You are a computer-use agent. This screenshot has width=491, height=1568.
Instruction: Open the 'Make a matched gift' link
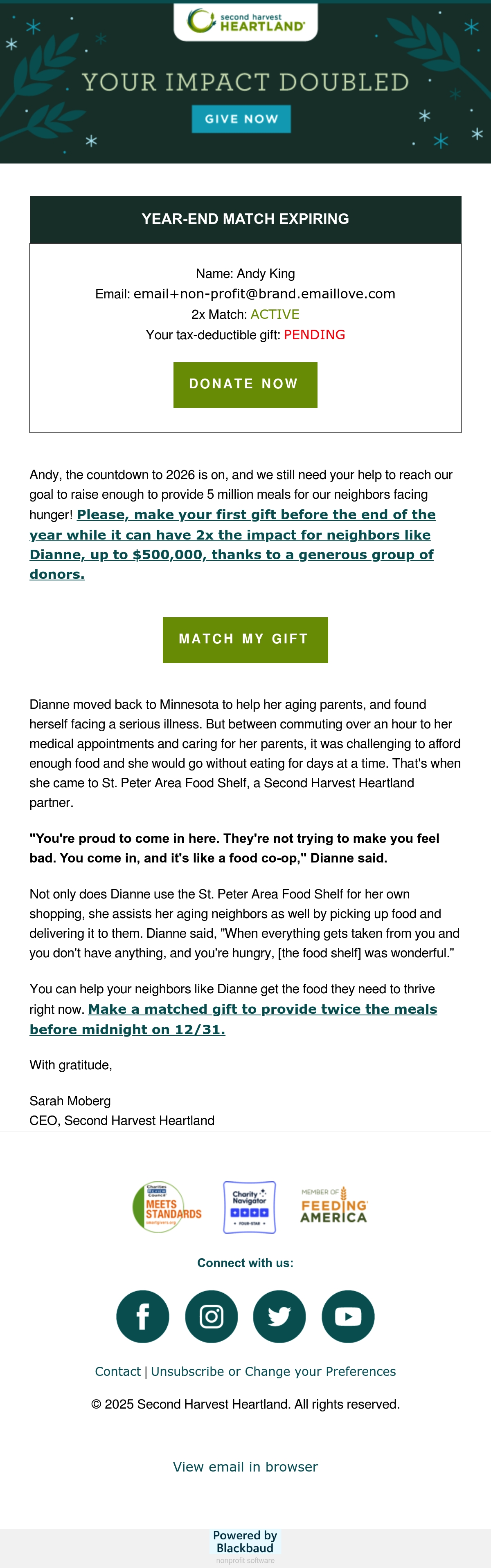pyautogui.click(x=233, y=1019)
